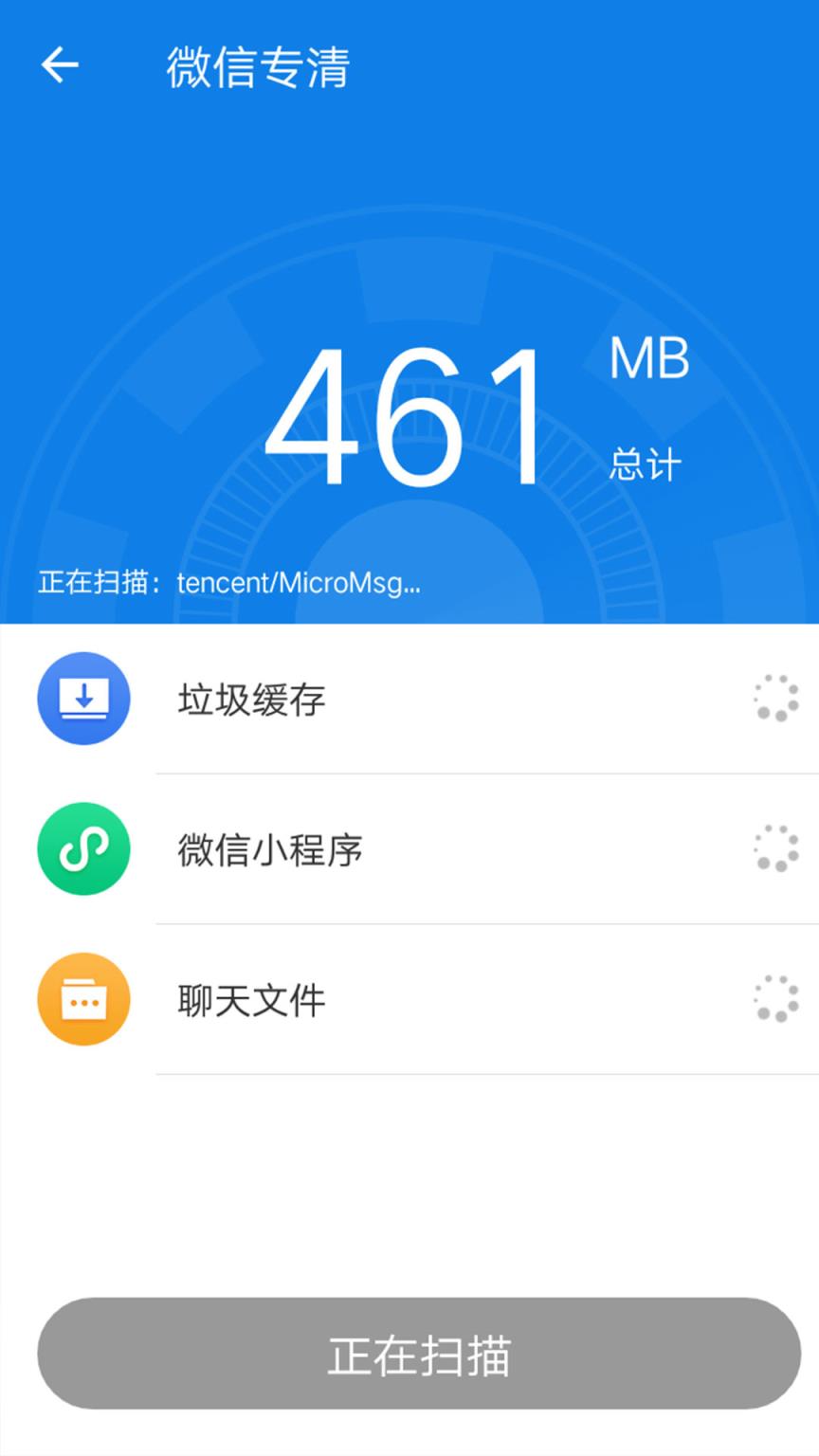The width and height of the screenshot is (819, 1456).
Task: Click the loading spinner beside 垃圾缓存
Action: pos(775,698)
